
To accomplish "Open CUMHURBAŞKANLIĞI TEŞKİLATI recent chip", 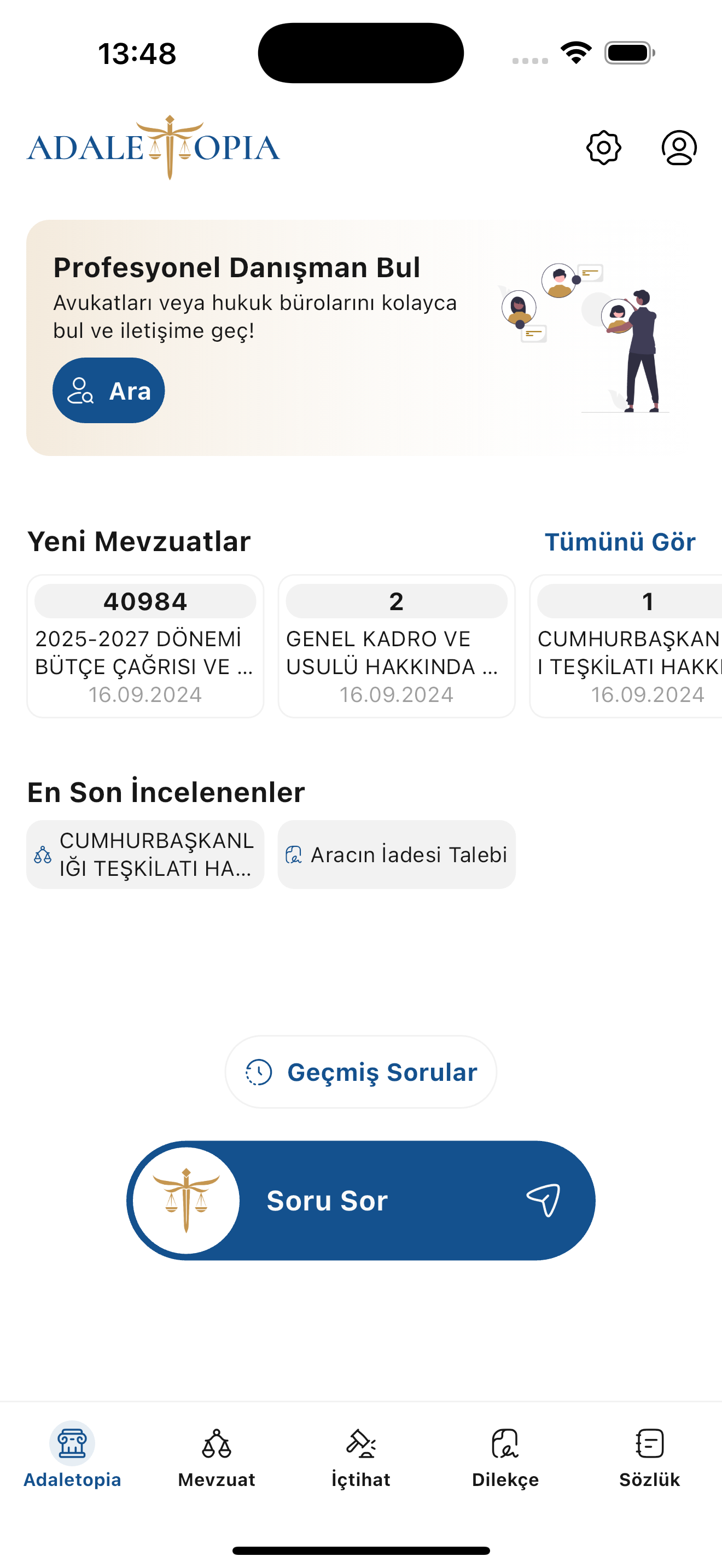I will coord(145,855).
